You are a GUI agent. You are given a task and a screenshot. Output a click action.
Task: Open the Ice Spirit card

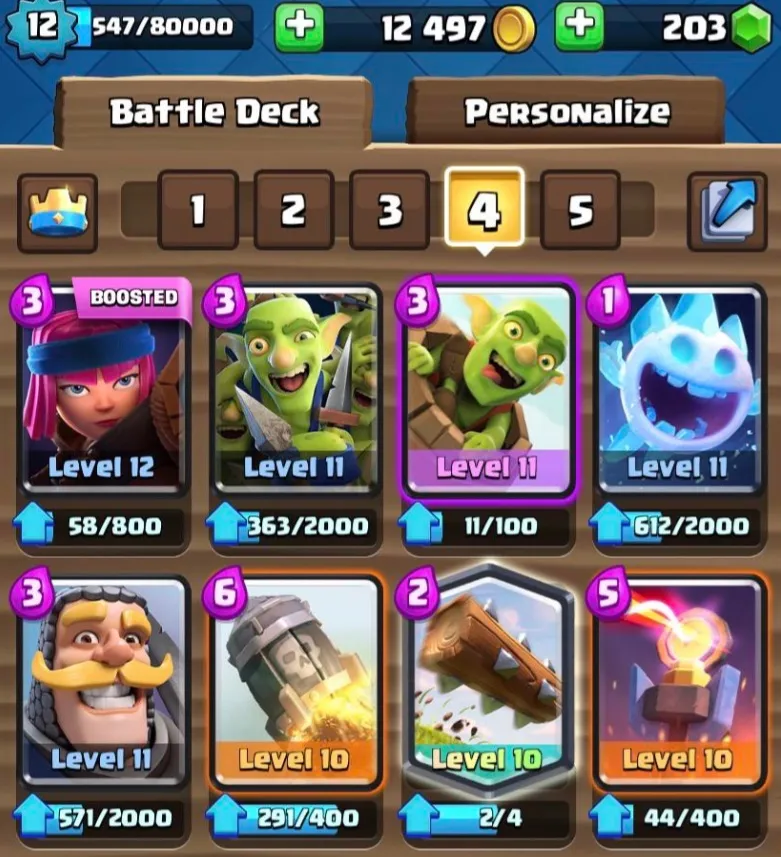point(680,390)
